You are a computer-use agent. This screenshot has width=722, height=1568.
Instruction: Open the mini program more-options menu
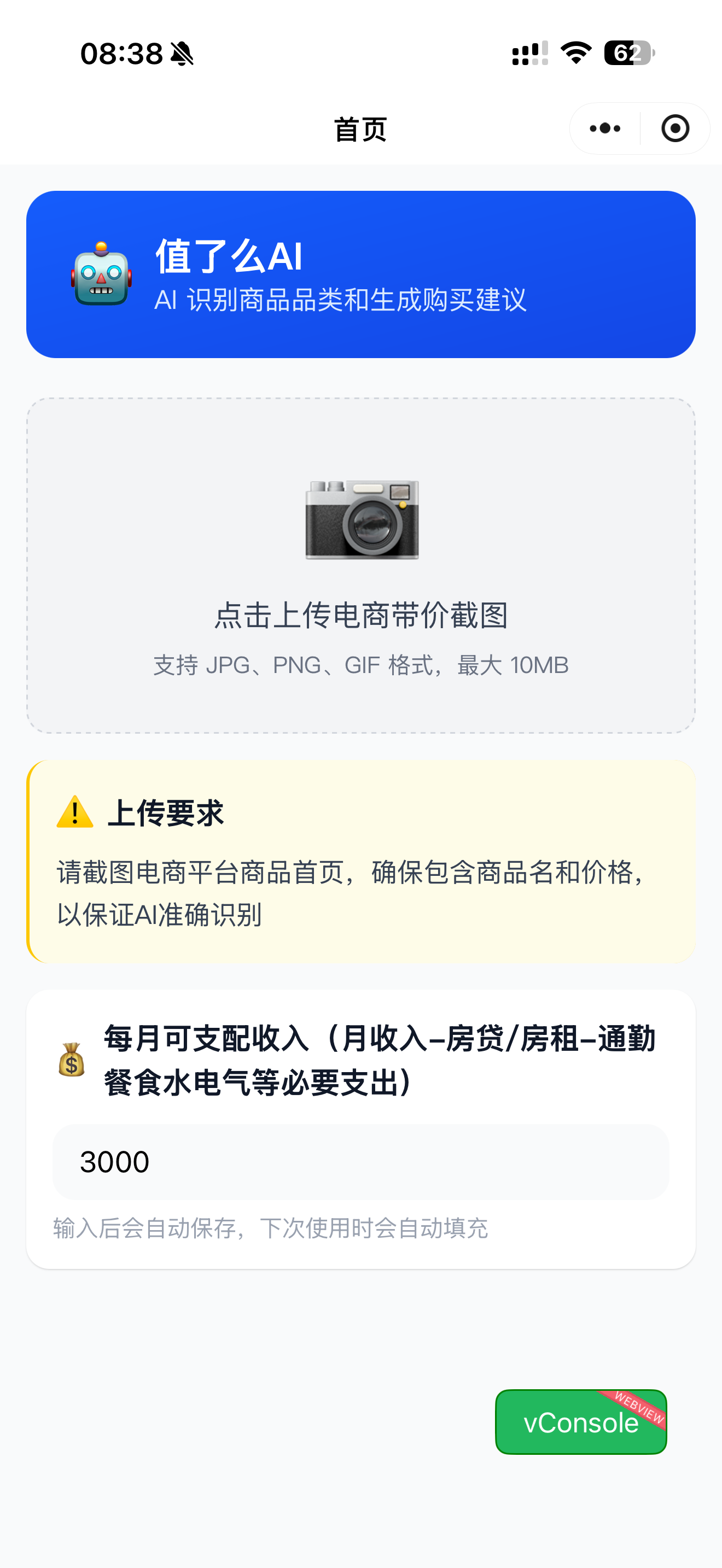pyautogui.click(x=605, y=128)
